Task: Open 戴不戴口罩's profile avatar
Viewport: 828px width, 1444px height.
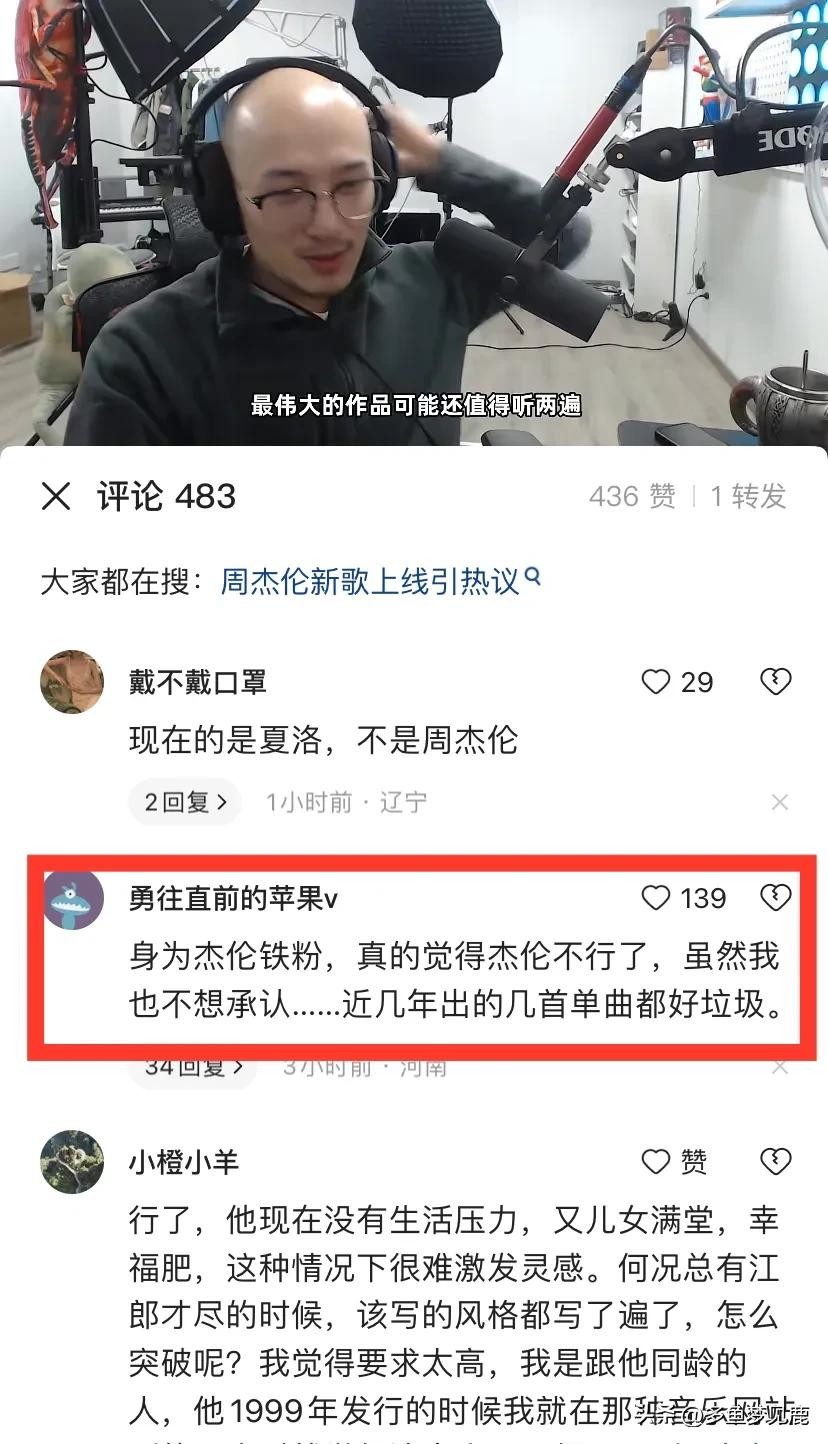Action: [72, 682]
